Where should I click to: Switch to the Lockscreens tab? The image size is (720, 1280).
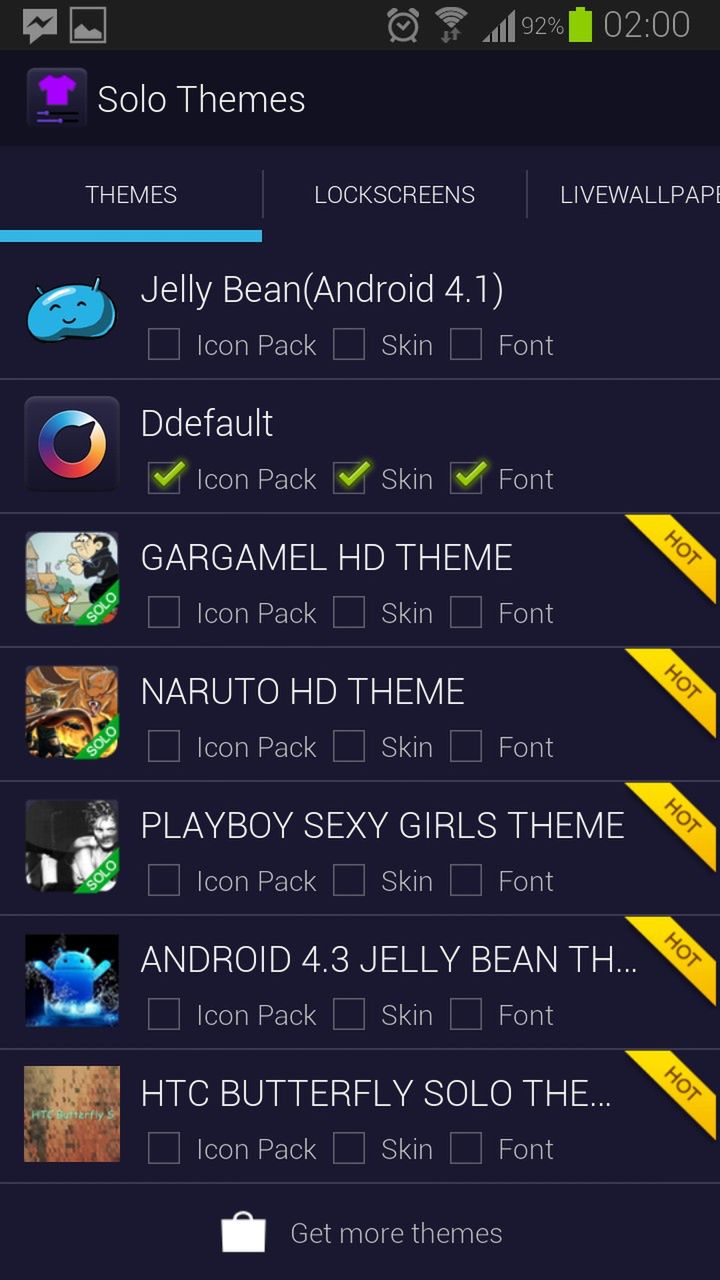[394, 195]
